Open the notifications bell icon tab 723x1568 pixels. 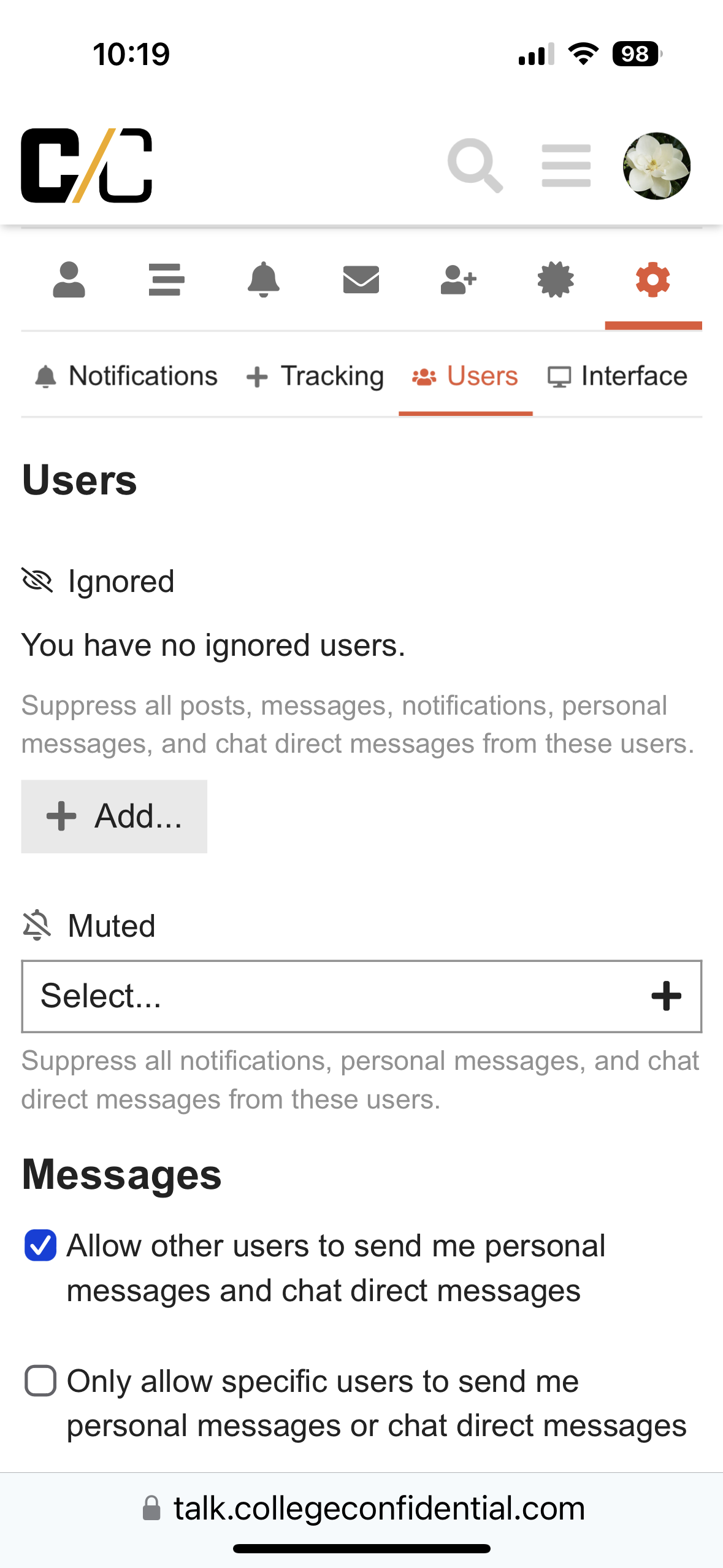click(264, 280)
